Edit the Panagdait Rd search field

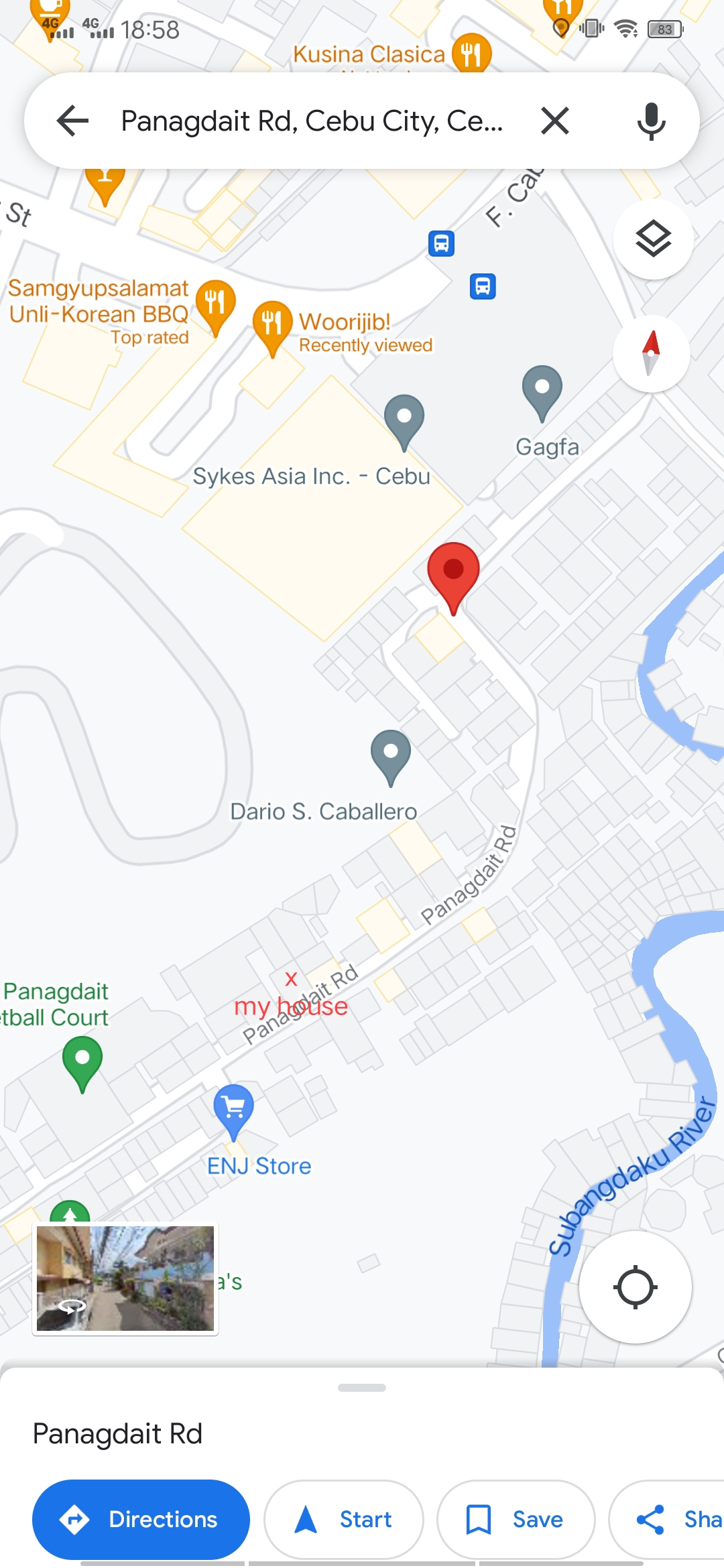312,121
